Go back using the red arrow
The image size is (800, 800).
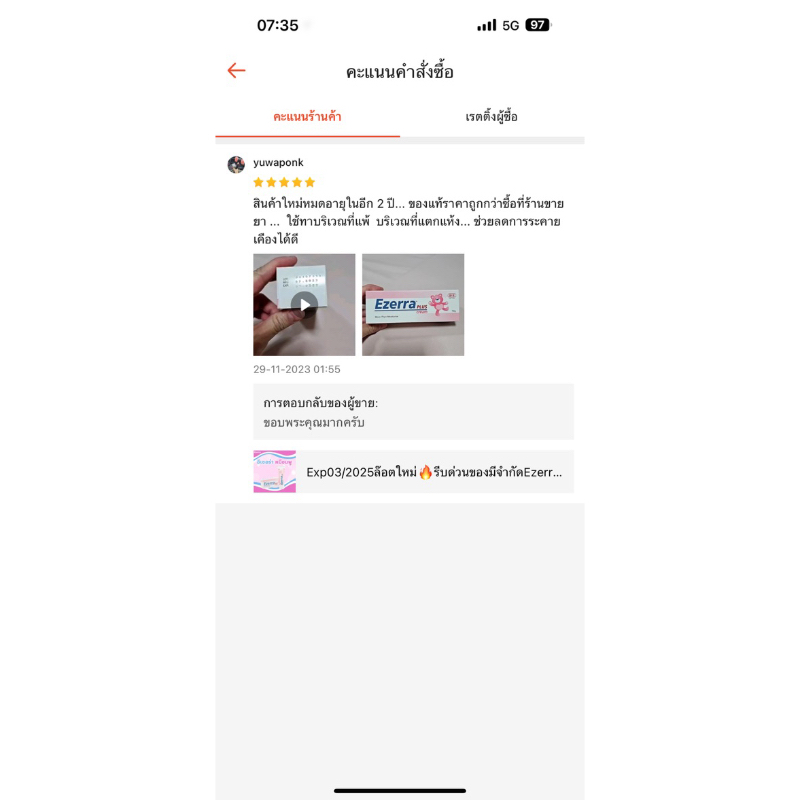[x=236, y=70]
